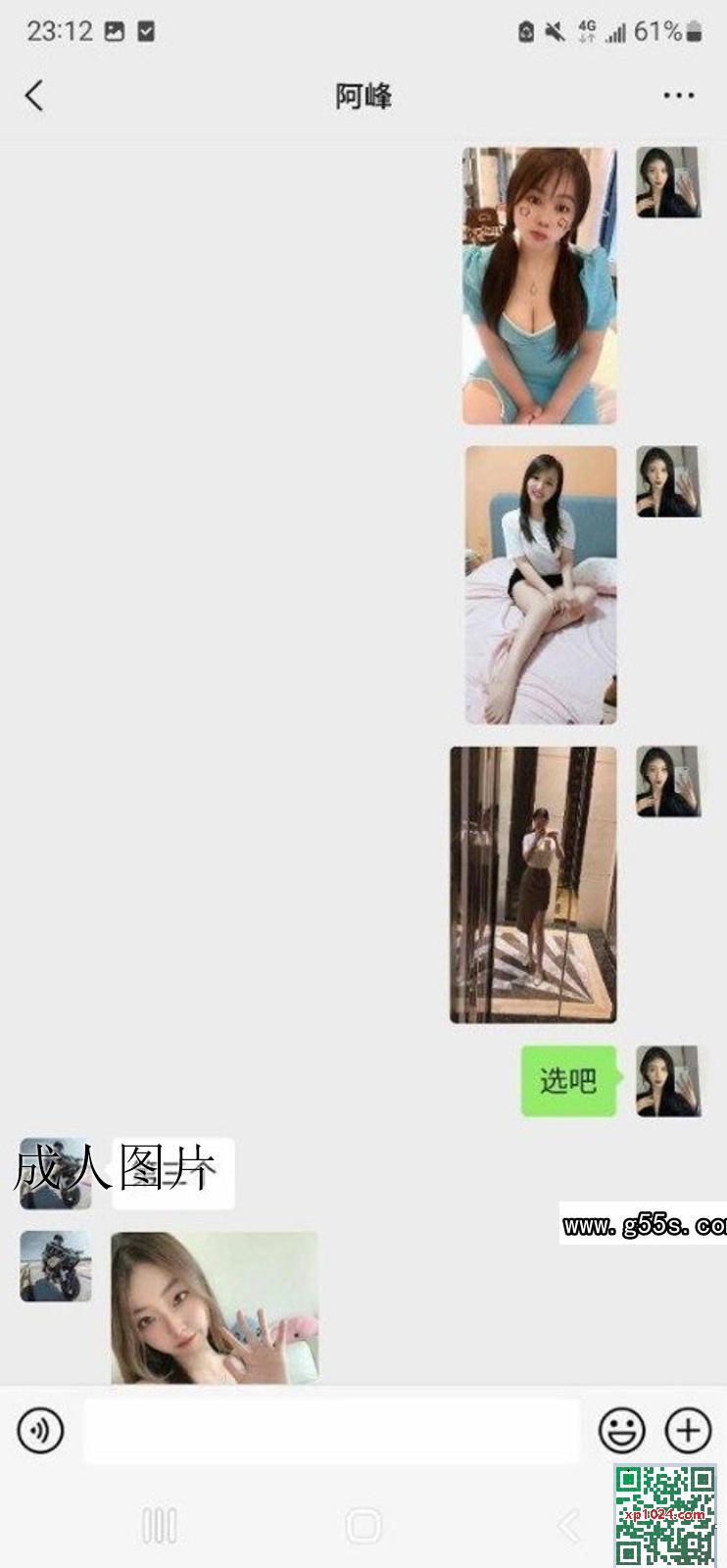The height and width of the screenshot is (1568, 727).
Task: Switch to voice message input
Action: pos(40,1431)
